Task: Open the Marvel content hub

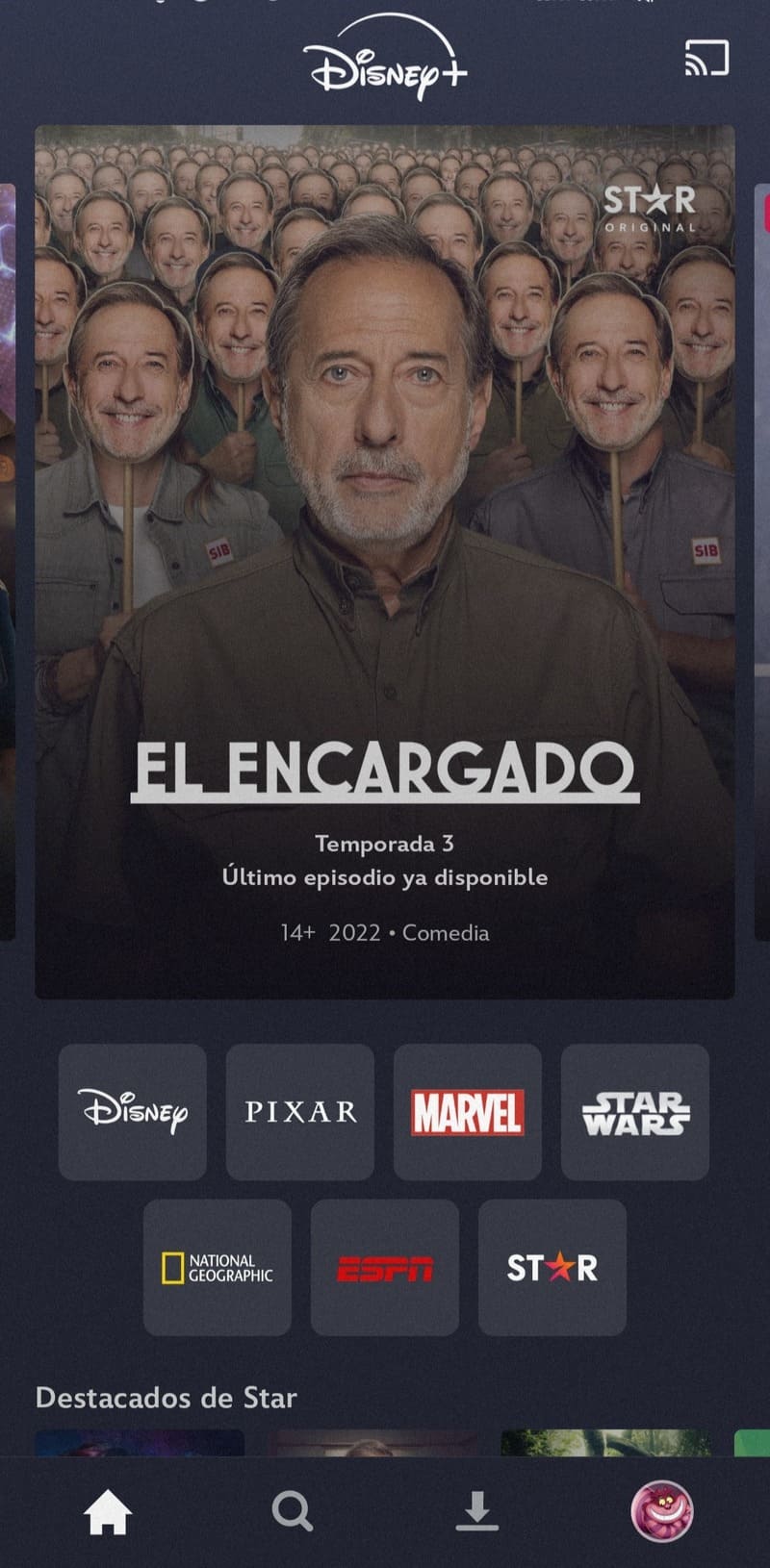Action: [x=468, y=1111]
